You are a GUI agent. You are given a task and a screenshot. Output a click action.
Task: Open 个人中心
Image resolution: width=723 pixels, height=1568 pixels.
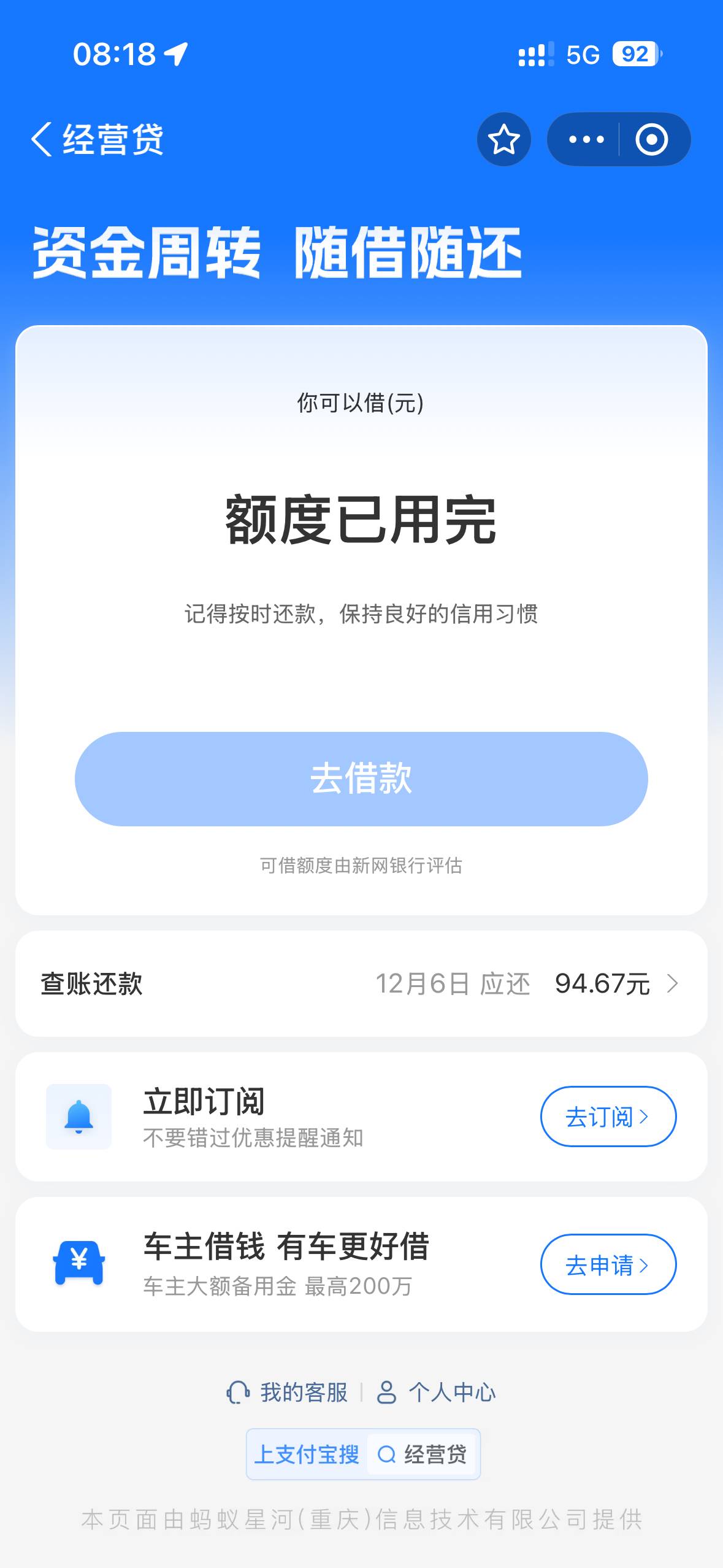click(437, 1392)
